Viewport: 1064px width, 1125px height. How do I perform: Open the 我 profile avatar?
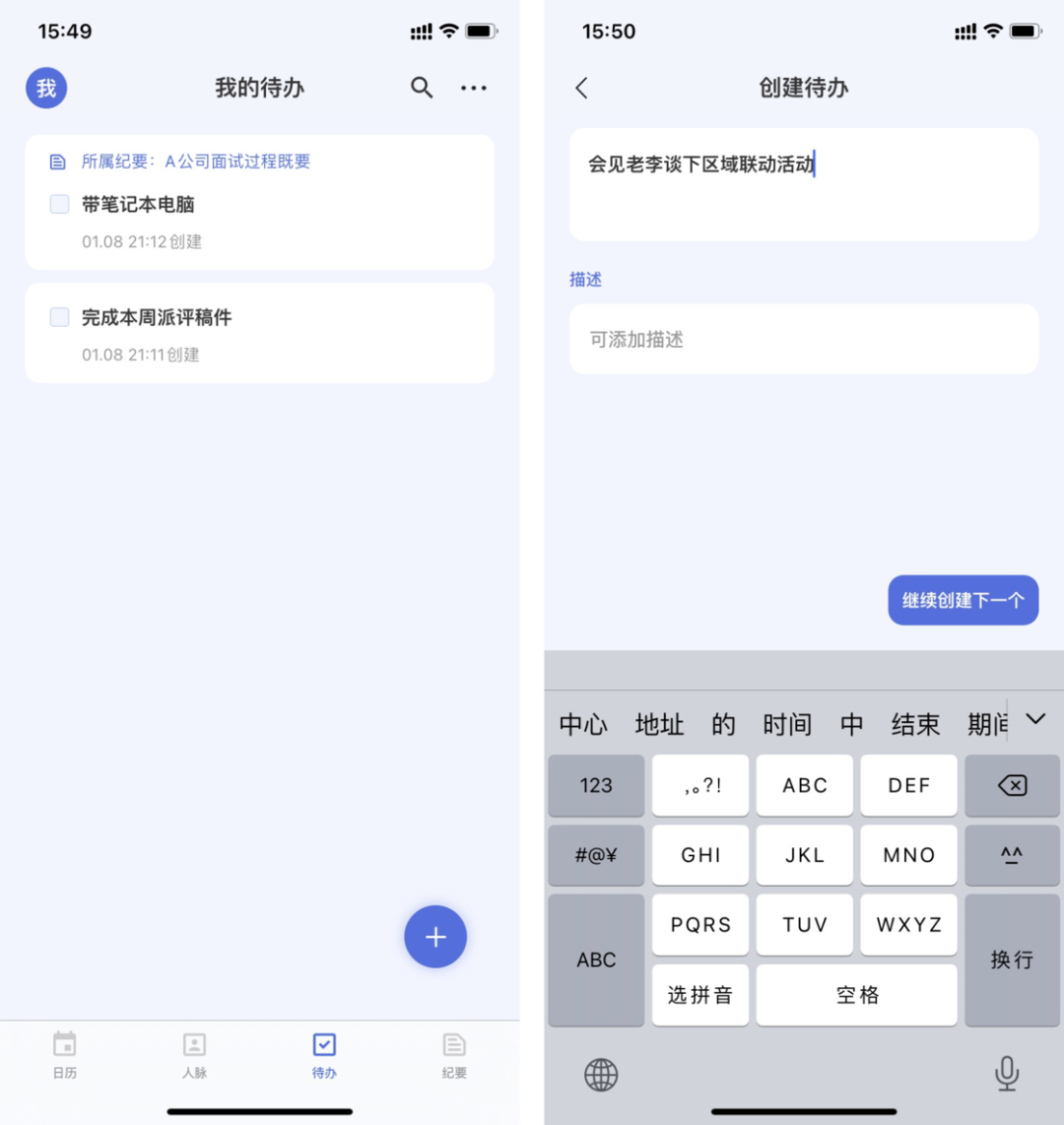coord(46,89)
